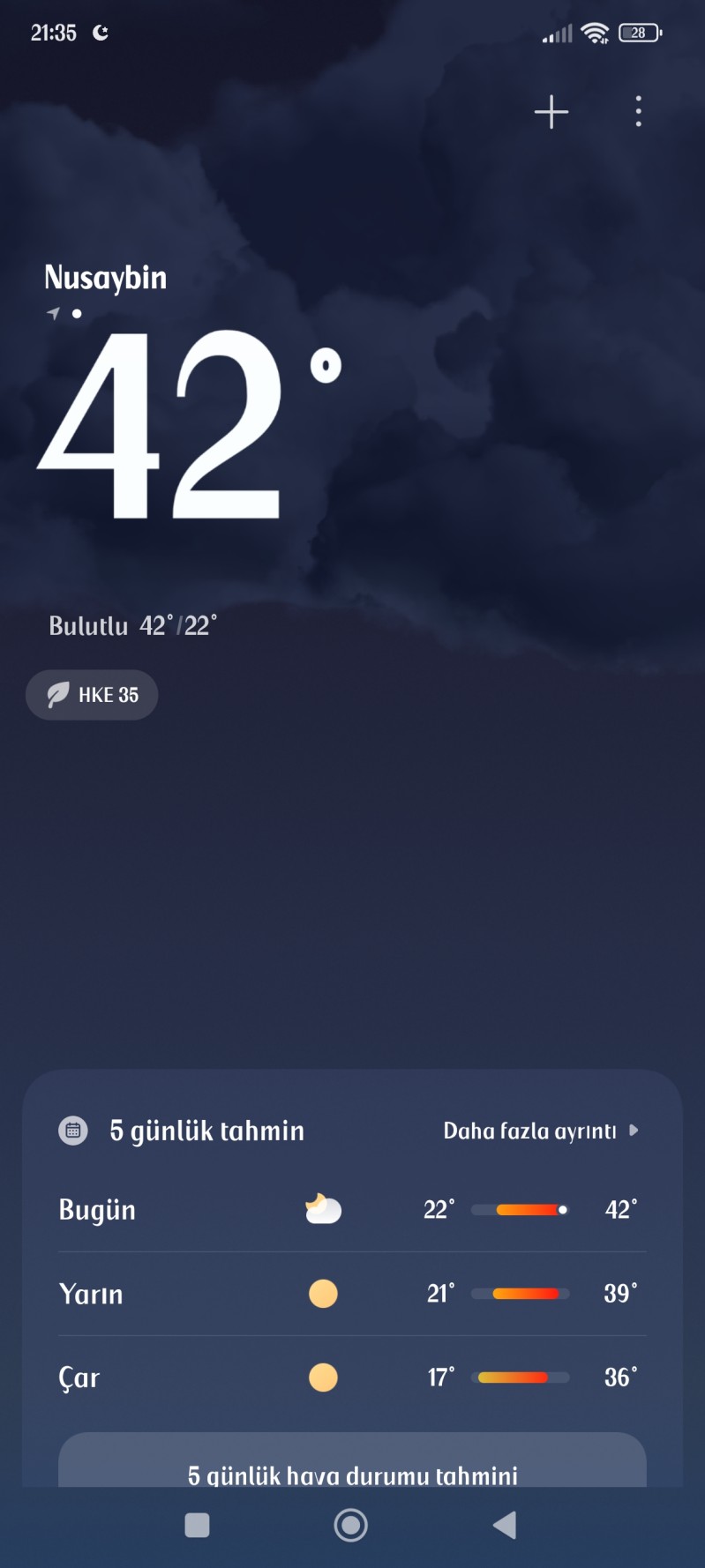Go to the home screen
This screenshot has width=705, height=1568.
tap(351, 1525)
